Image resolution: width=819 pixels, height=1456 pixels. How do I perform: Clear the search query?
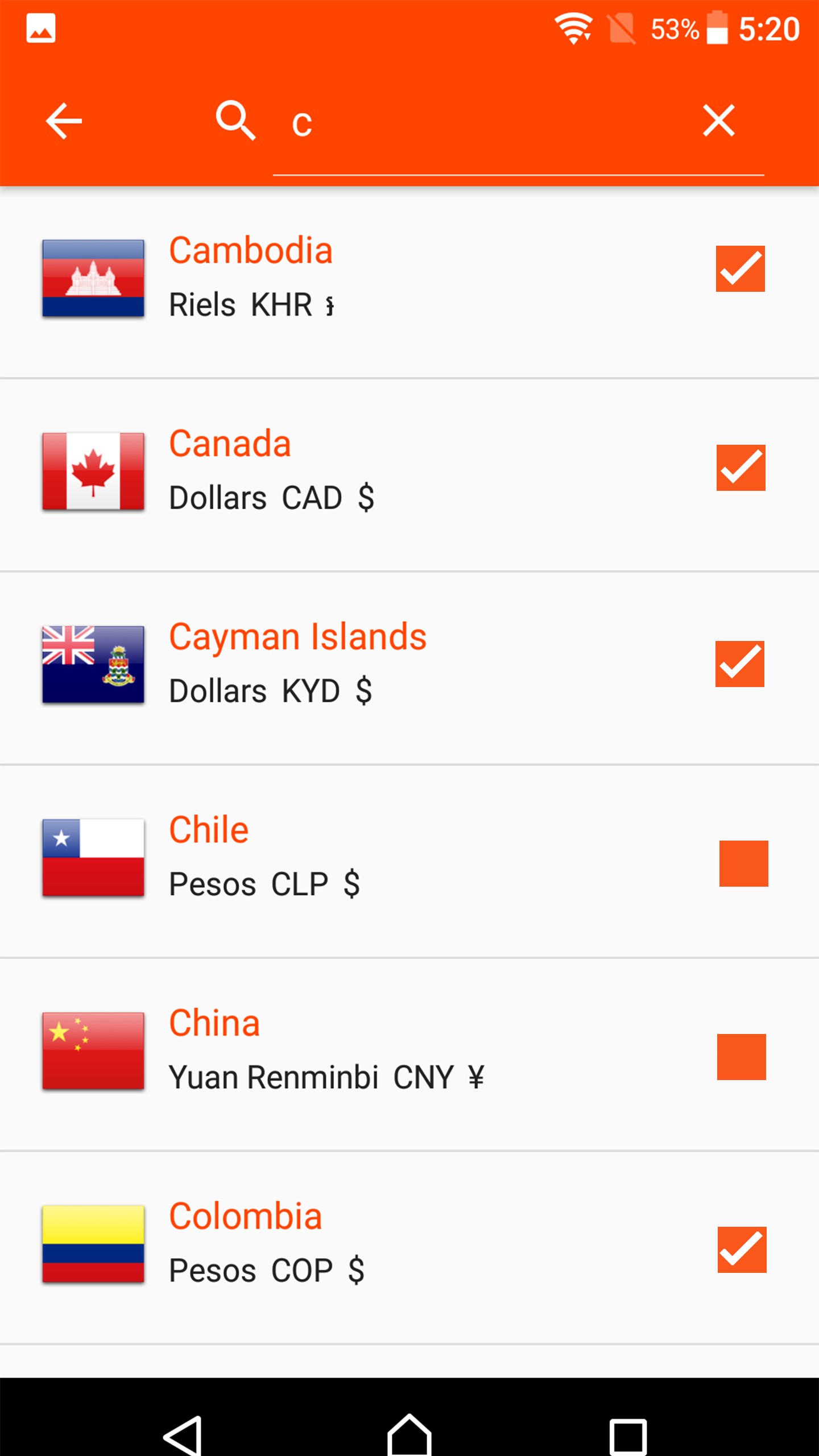[x=718, y=121]
